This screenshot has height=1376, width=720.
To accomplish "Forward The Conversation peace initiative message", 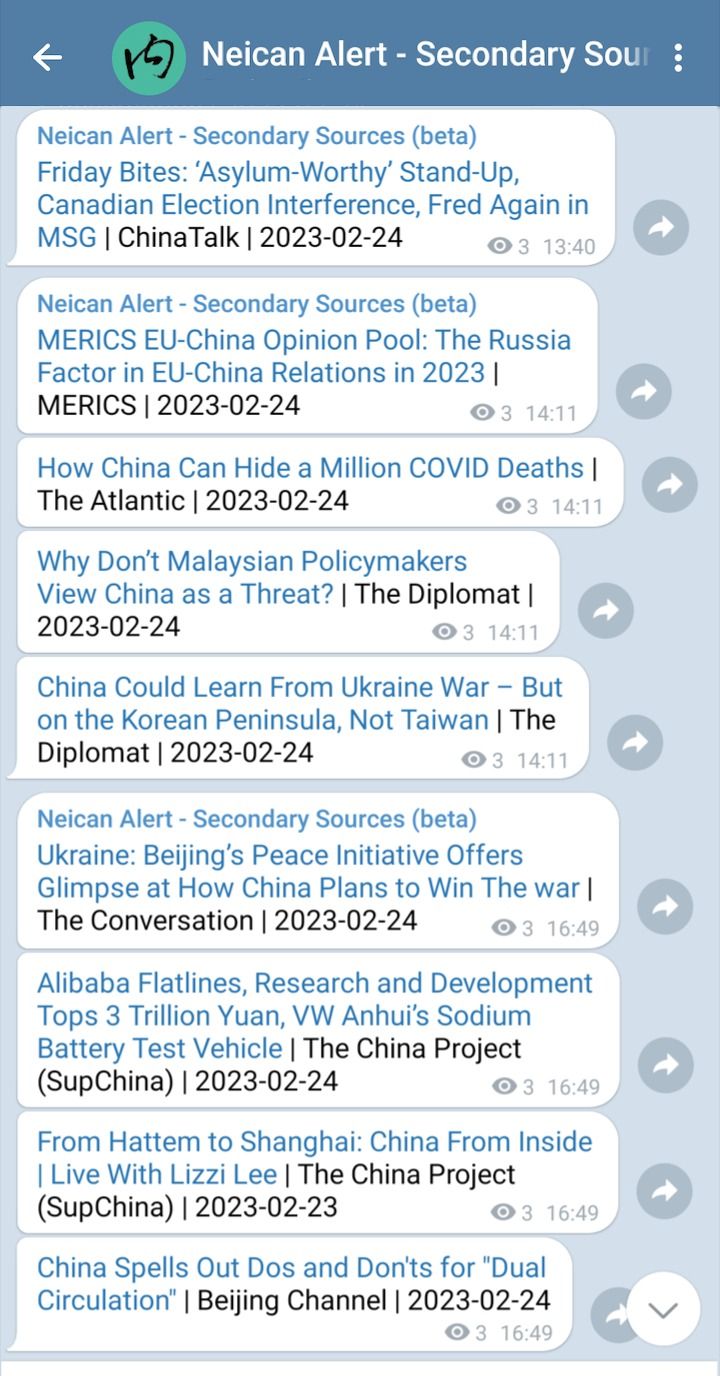I will pyautogui.click(x=665, y=906).
